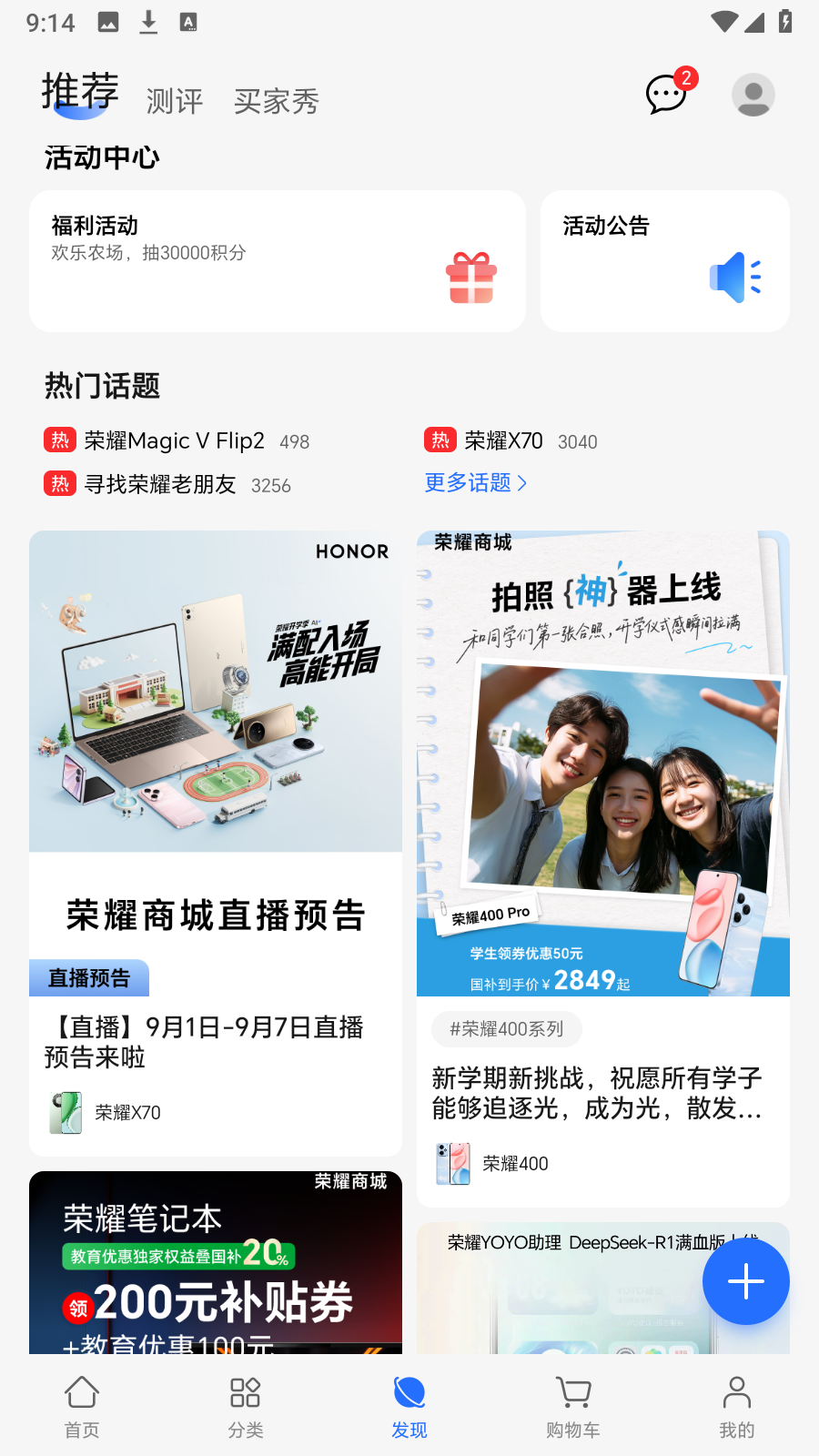Select the #荣耀400系列 tag
The image size is (819, 1456).
pos(506,1029)
